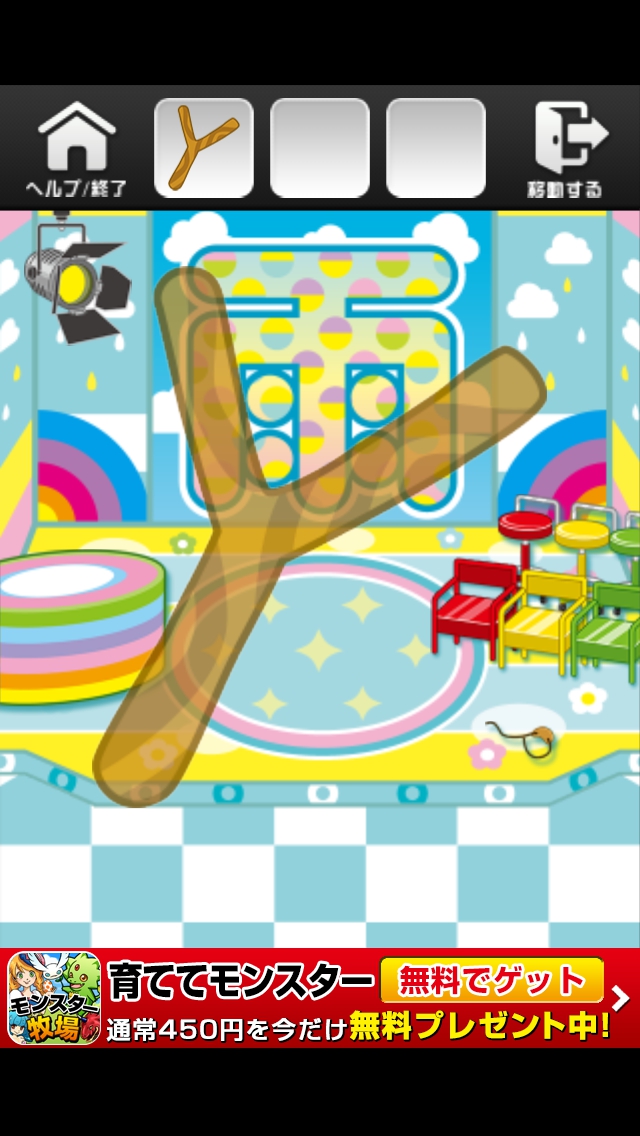Tap the middle empty inventory slot
The image size is (640, 1136).
pos(320,148)
